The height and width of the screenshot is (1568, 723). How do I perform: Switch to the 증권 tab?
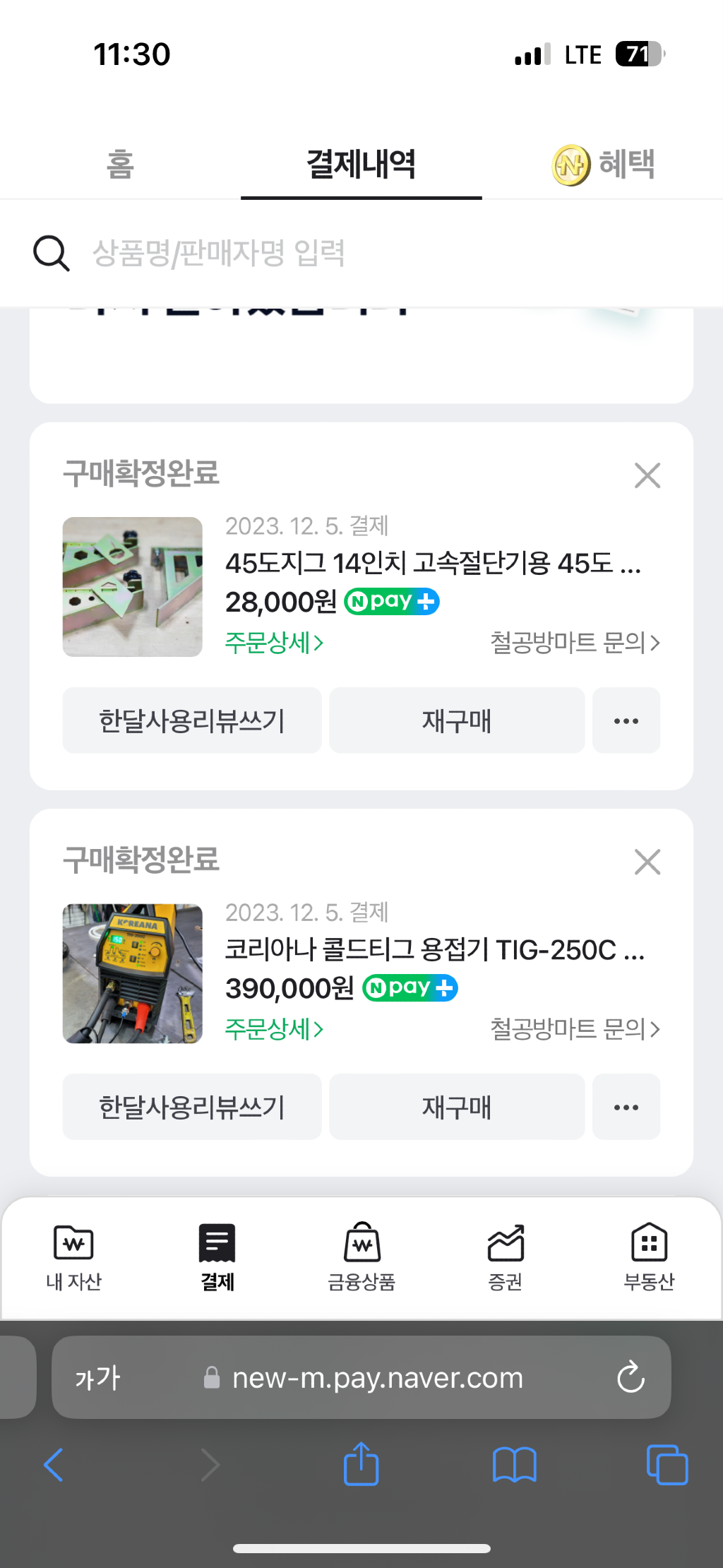506,1257
